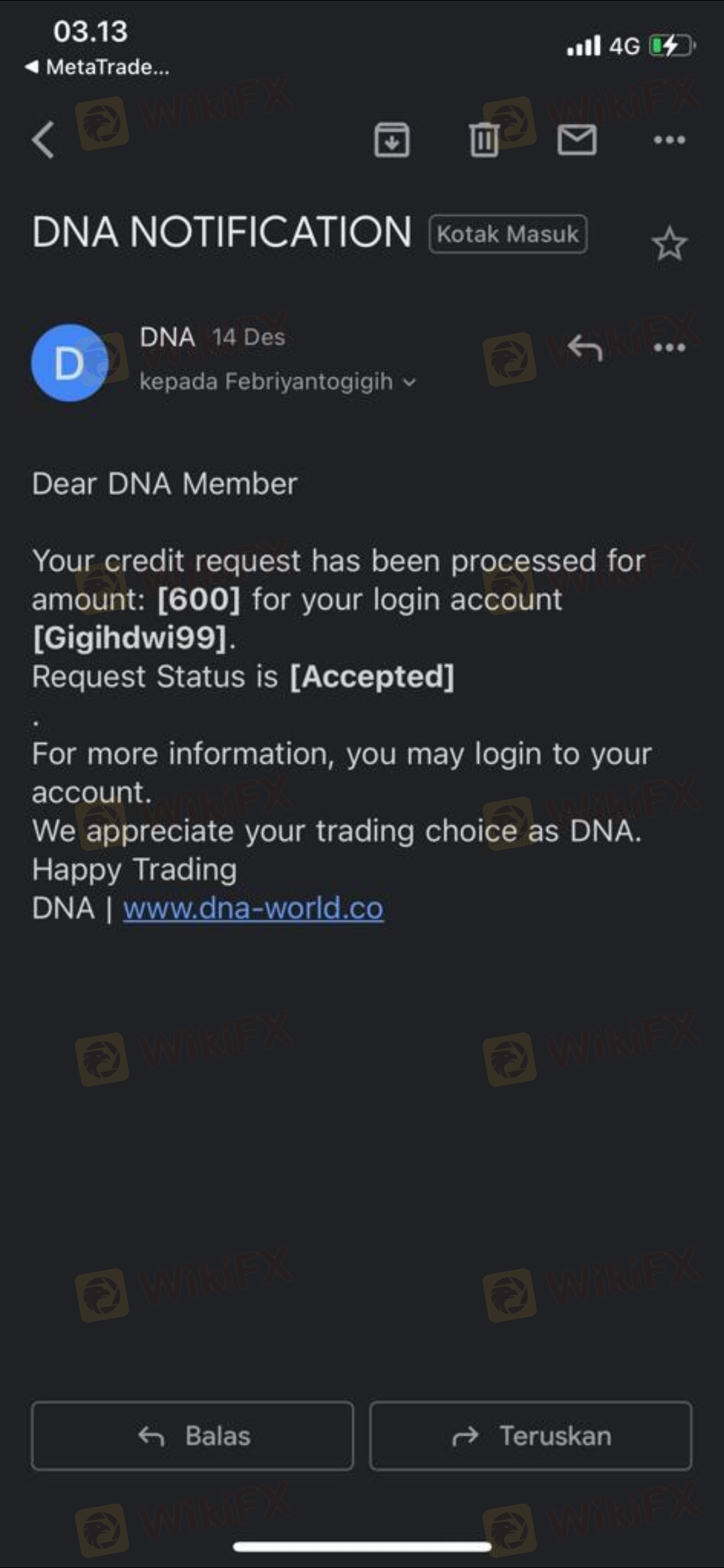Viewport: 724px width, 1568px height.
Task: Open message options next to the sender
Action: pyautogui.click(x=669, y=347)
